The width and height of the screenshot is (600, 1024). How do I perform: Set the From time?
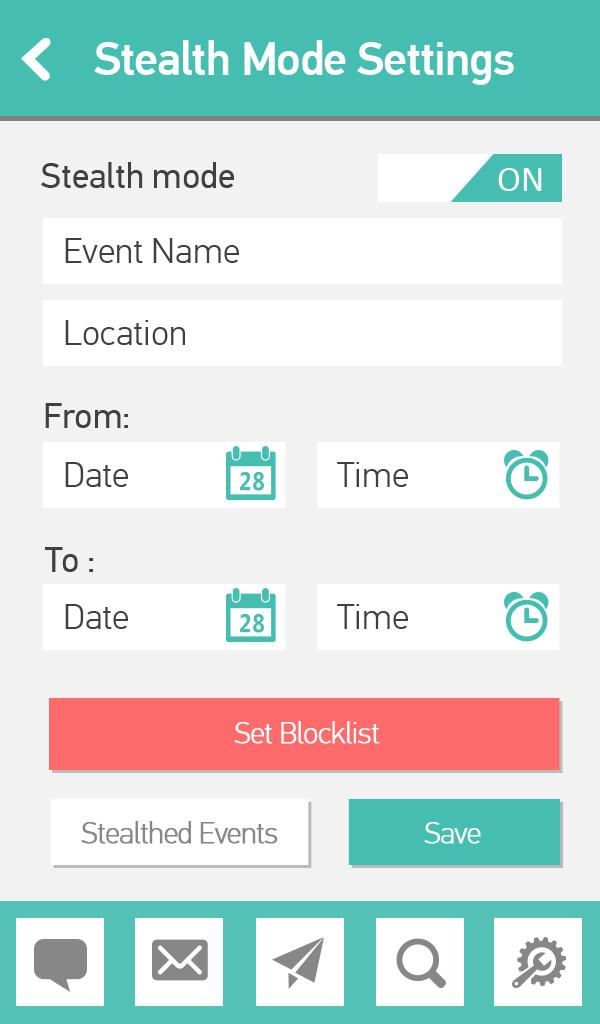tap(438, 475)
